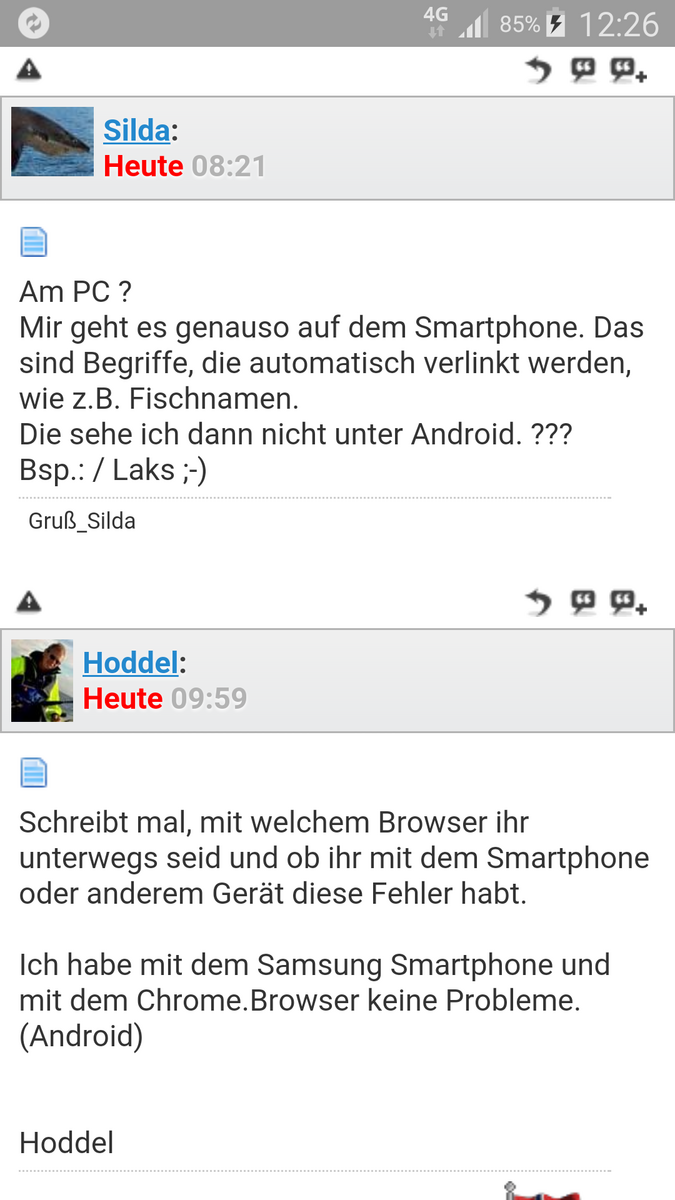Screen dimensions: 675x1200
Task: Add Silda's post to multi-quote
Action: click(629, 70)
